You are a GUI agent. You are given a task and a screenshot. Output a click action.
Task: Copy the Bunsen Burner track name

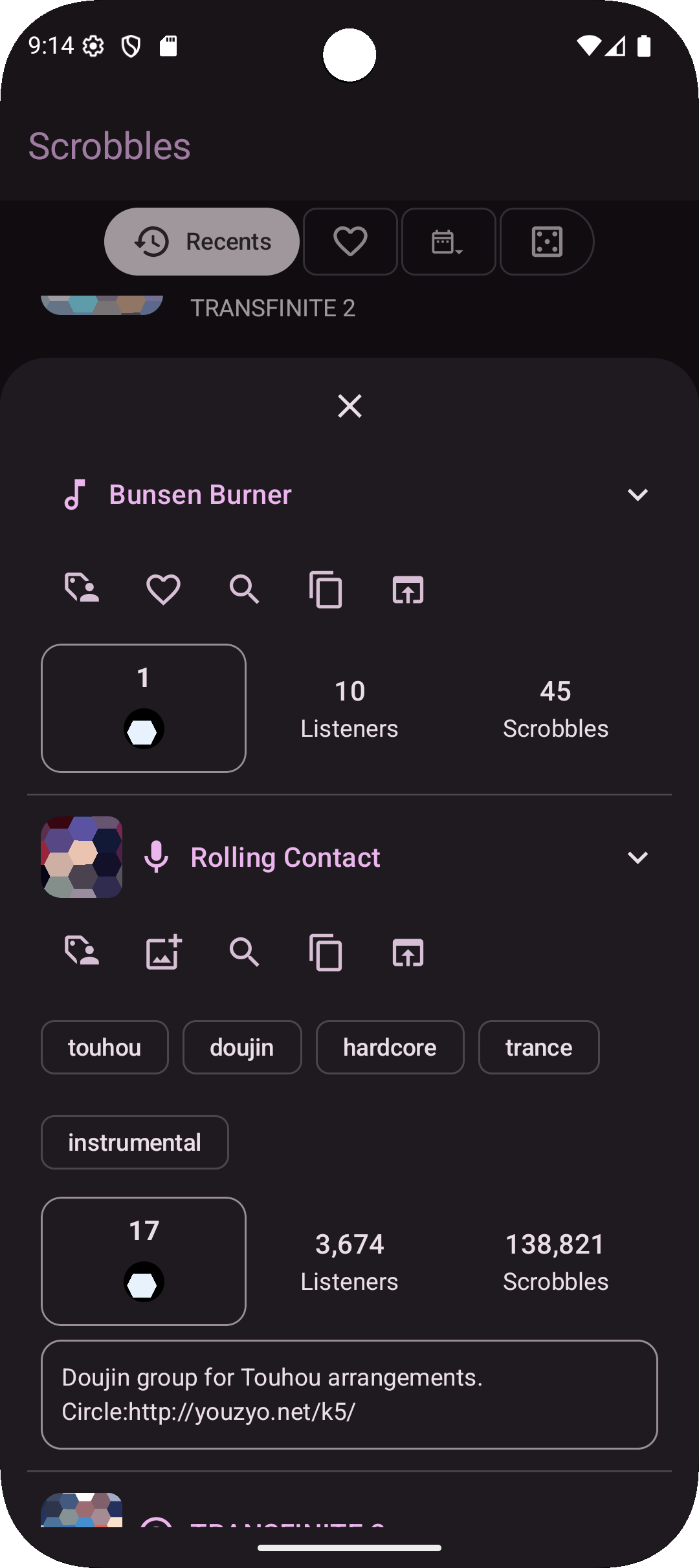click(326, 589)
